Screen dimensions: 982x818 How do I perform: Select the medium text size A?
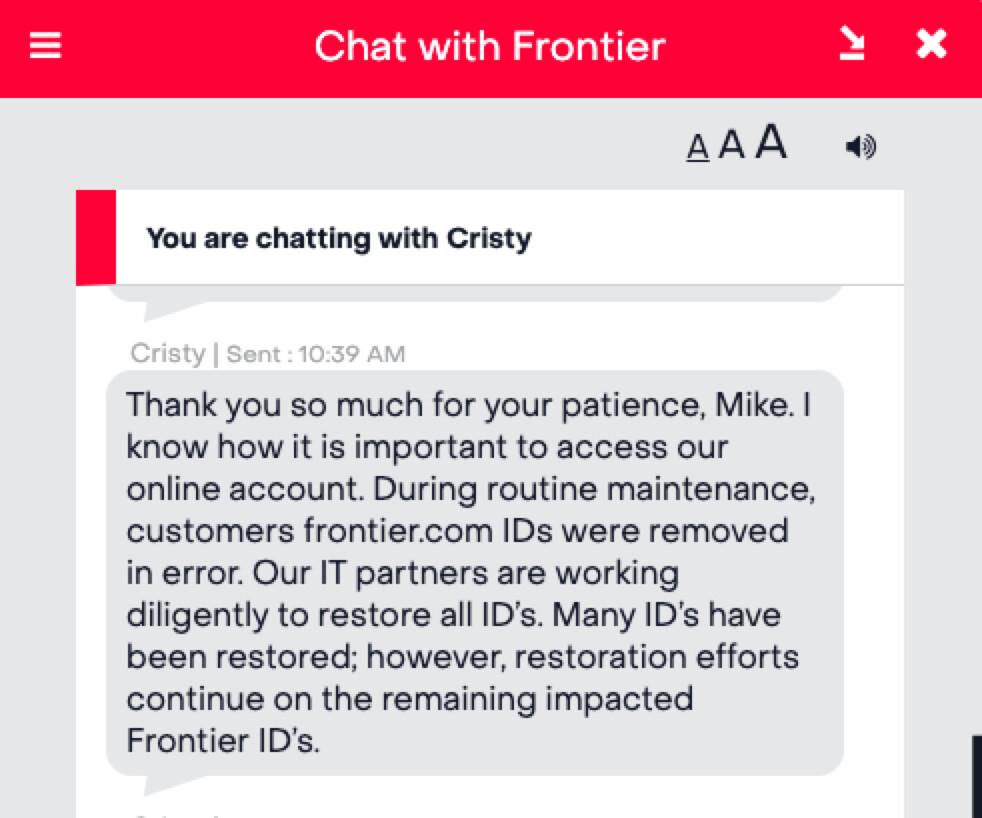pyautogui.click(x=732, y=146)
